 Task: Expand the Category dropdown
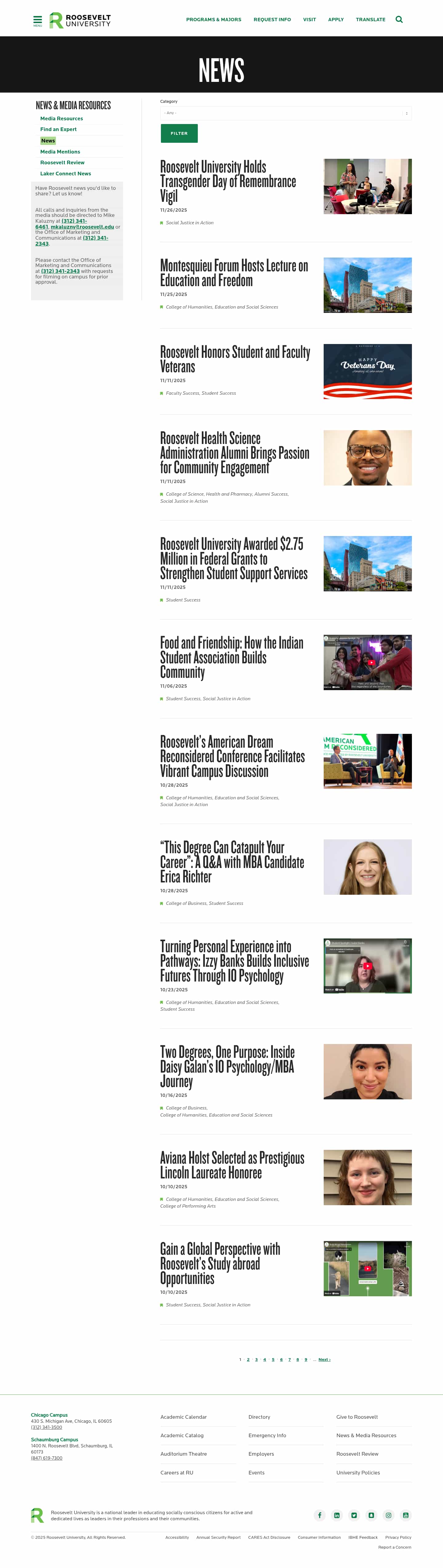pyautogui.click(x=285, y=113)
